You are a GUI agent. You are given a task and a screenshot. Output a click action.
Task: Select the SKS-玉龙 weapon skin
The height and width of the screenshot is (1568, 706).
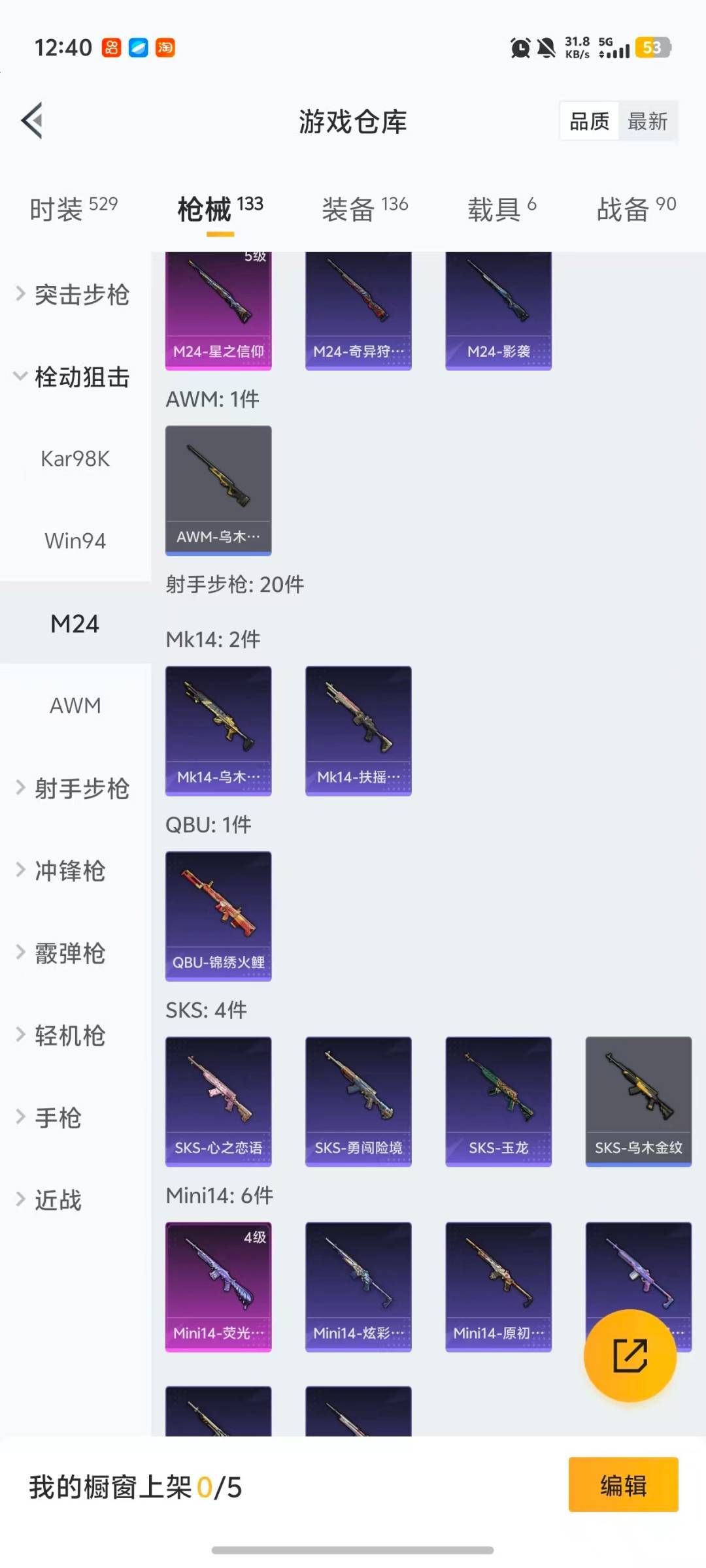(497, 1101)
